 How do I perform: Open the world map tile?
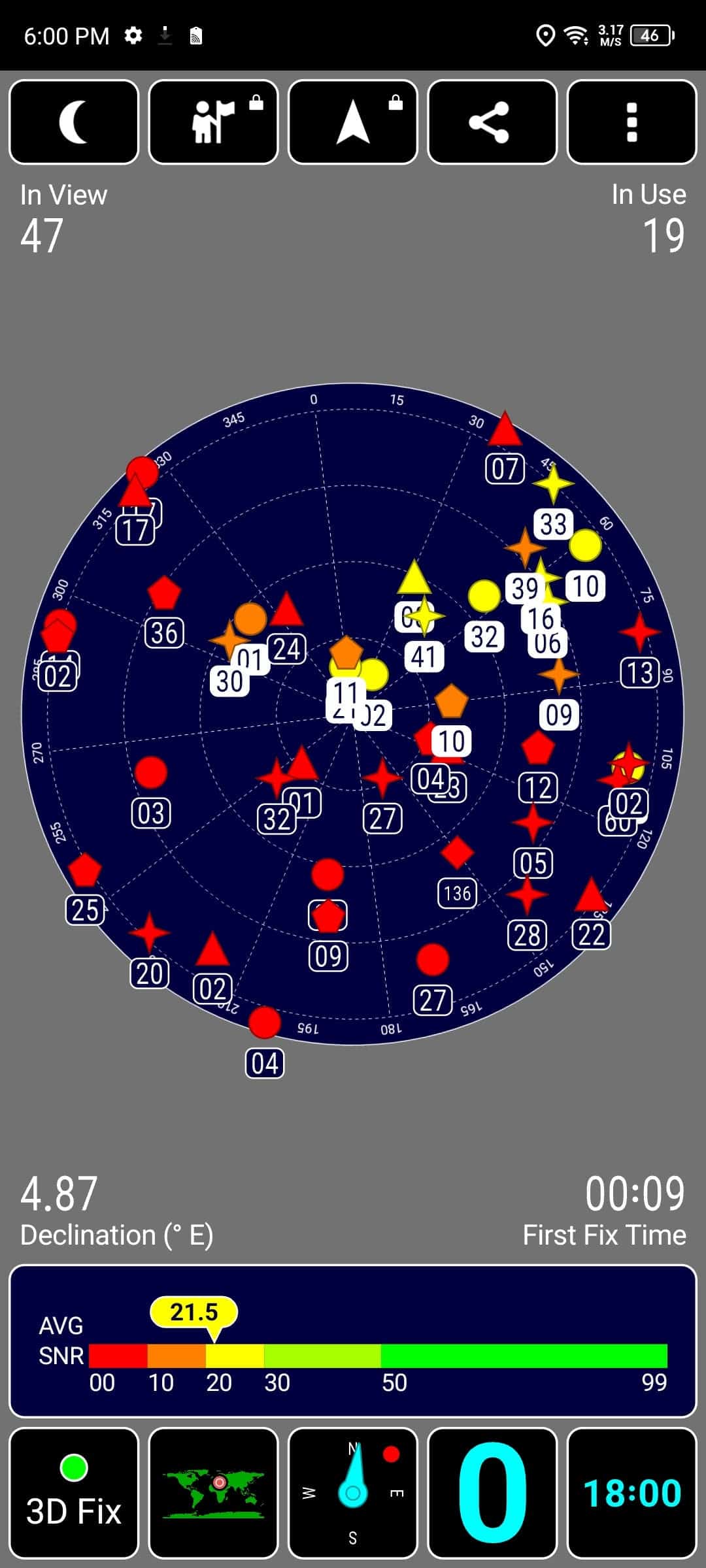(214, 1493)
